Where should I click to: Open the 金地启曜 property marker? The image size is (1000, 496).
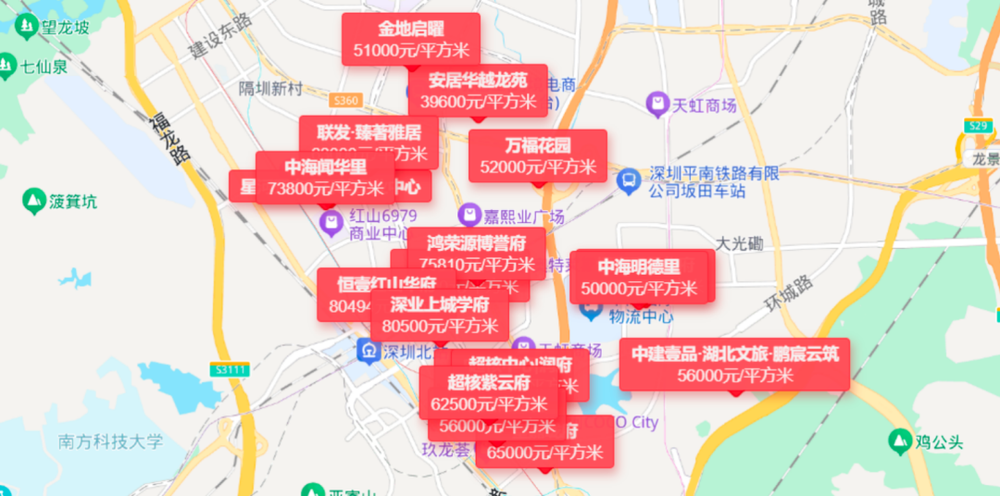coord(411,38)
